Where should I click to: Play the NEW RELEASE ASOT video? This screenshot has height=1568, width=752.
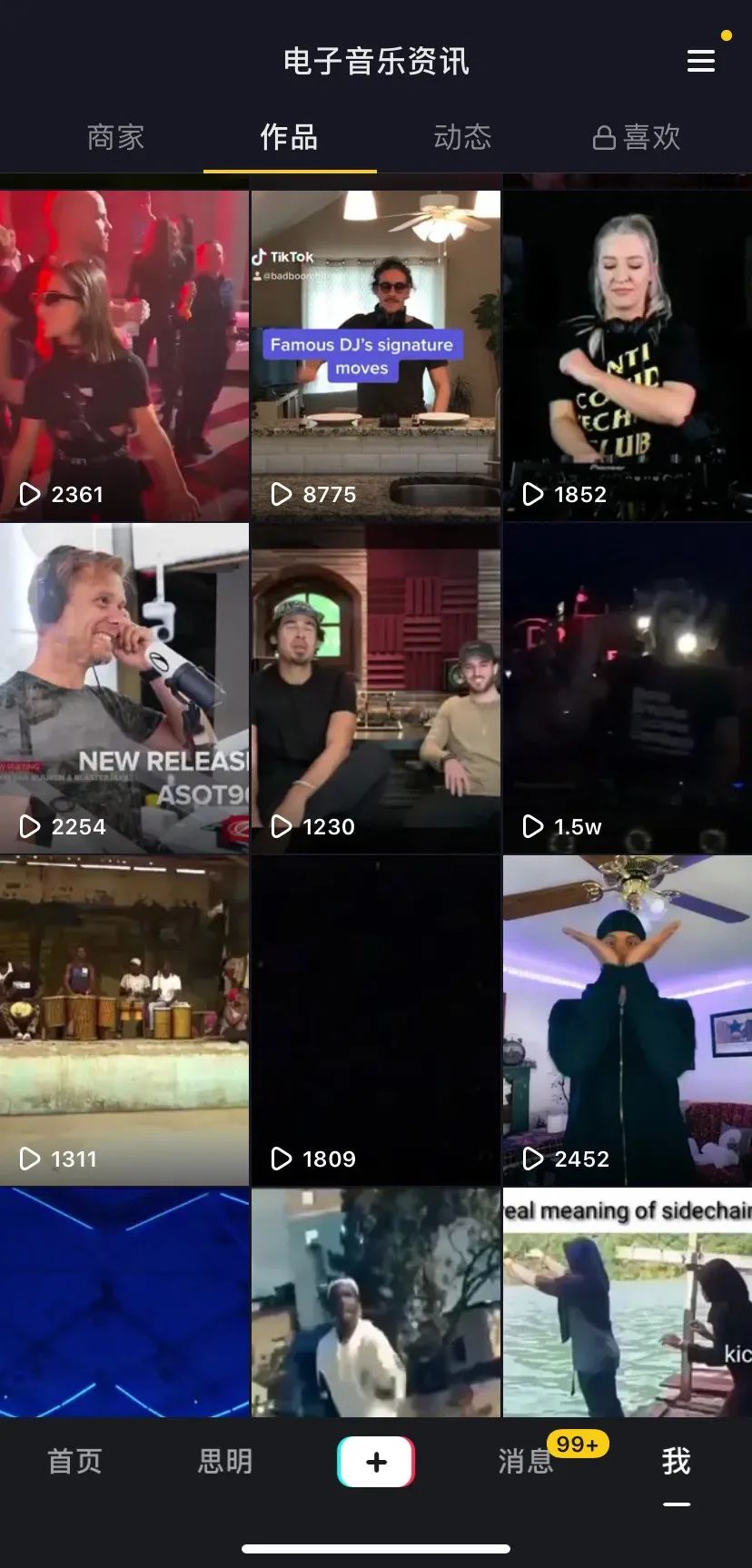(124, 687)
